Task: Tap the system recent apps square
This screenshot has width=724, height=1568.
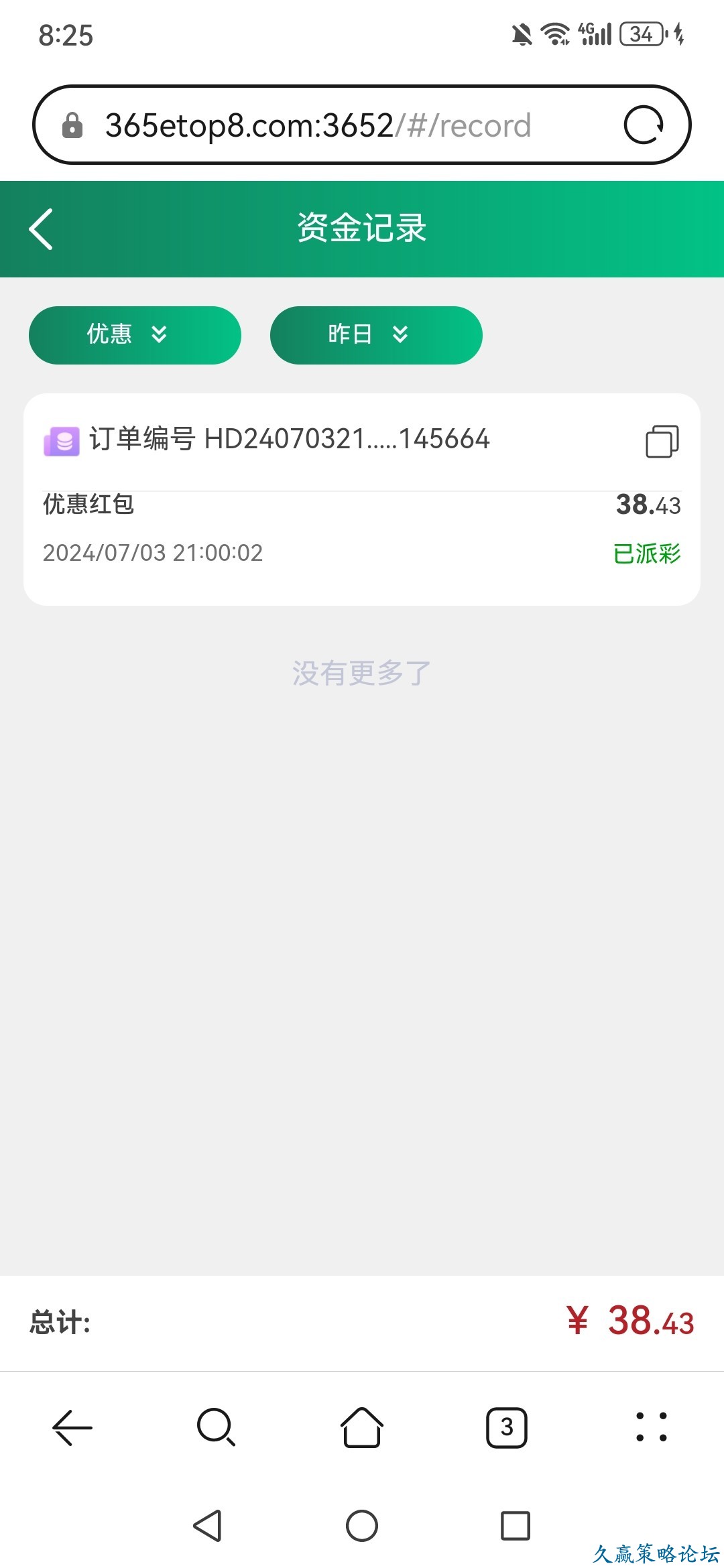Action: pyautogui.click(x=516, y=1526)
